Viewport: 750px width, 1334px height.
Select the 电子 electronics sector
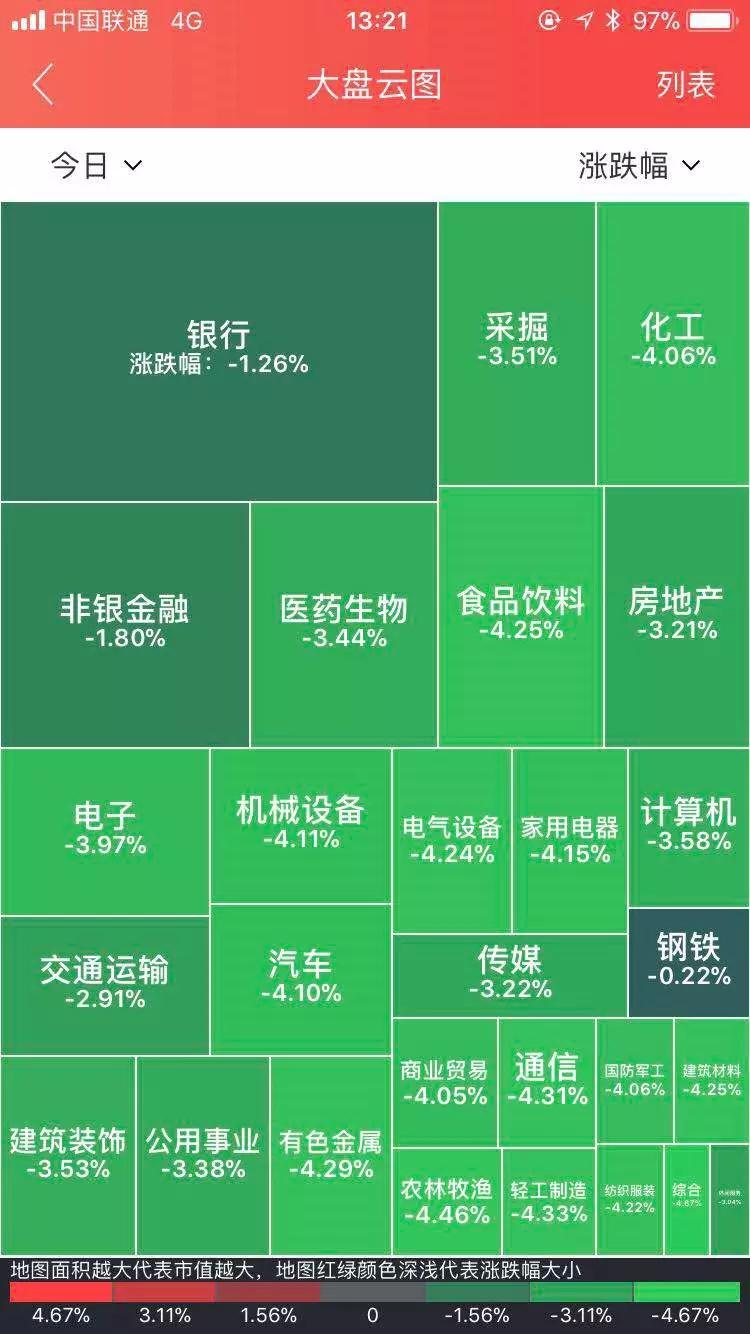(x=105, y=830)
